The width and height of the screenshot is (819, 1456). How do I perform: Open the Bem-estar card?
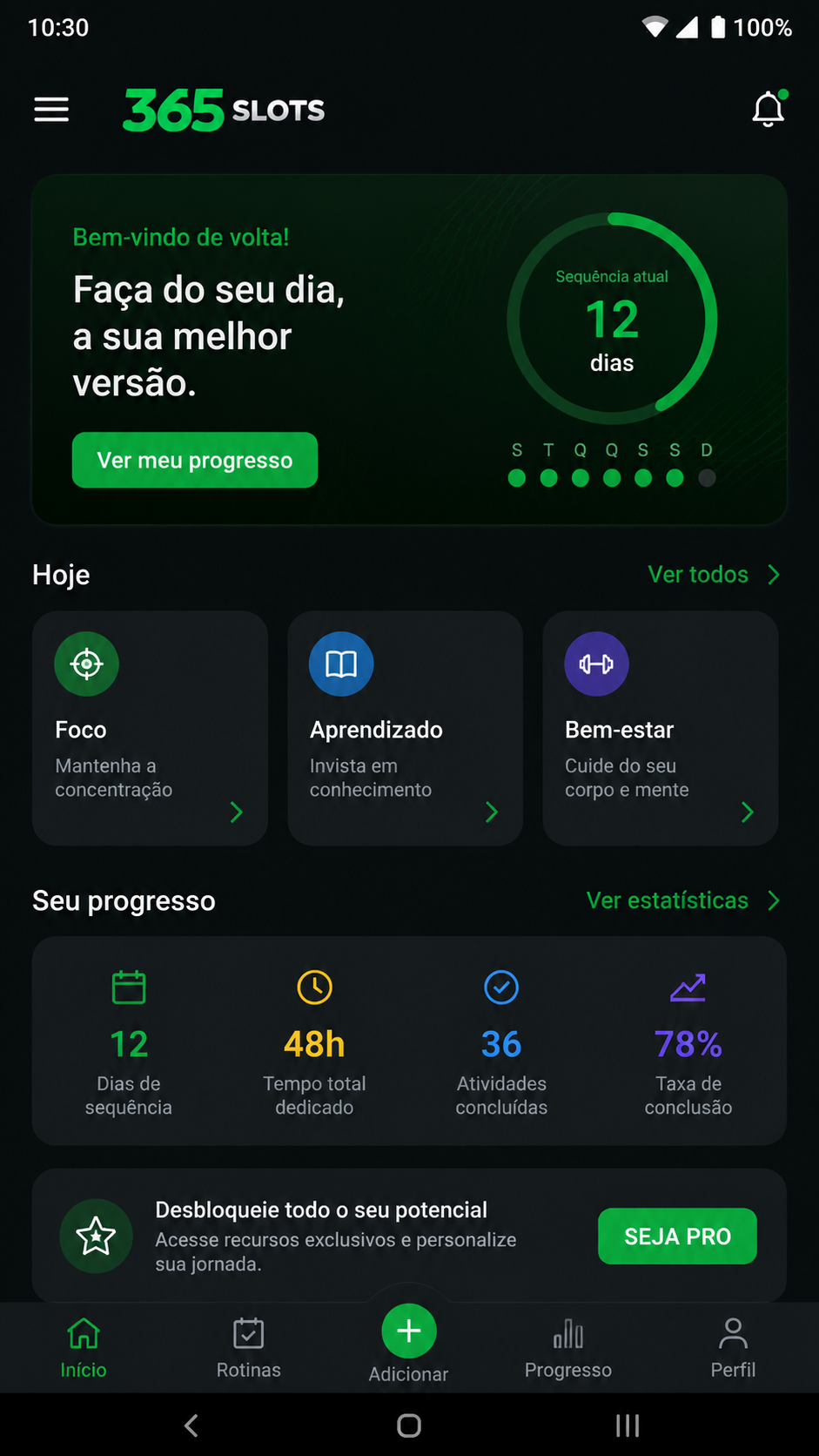661,728
